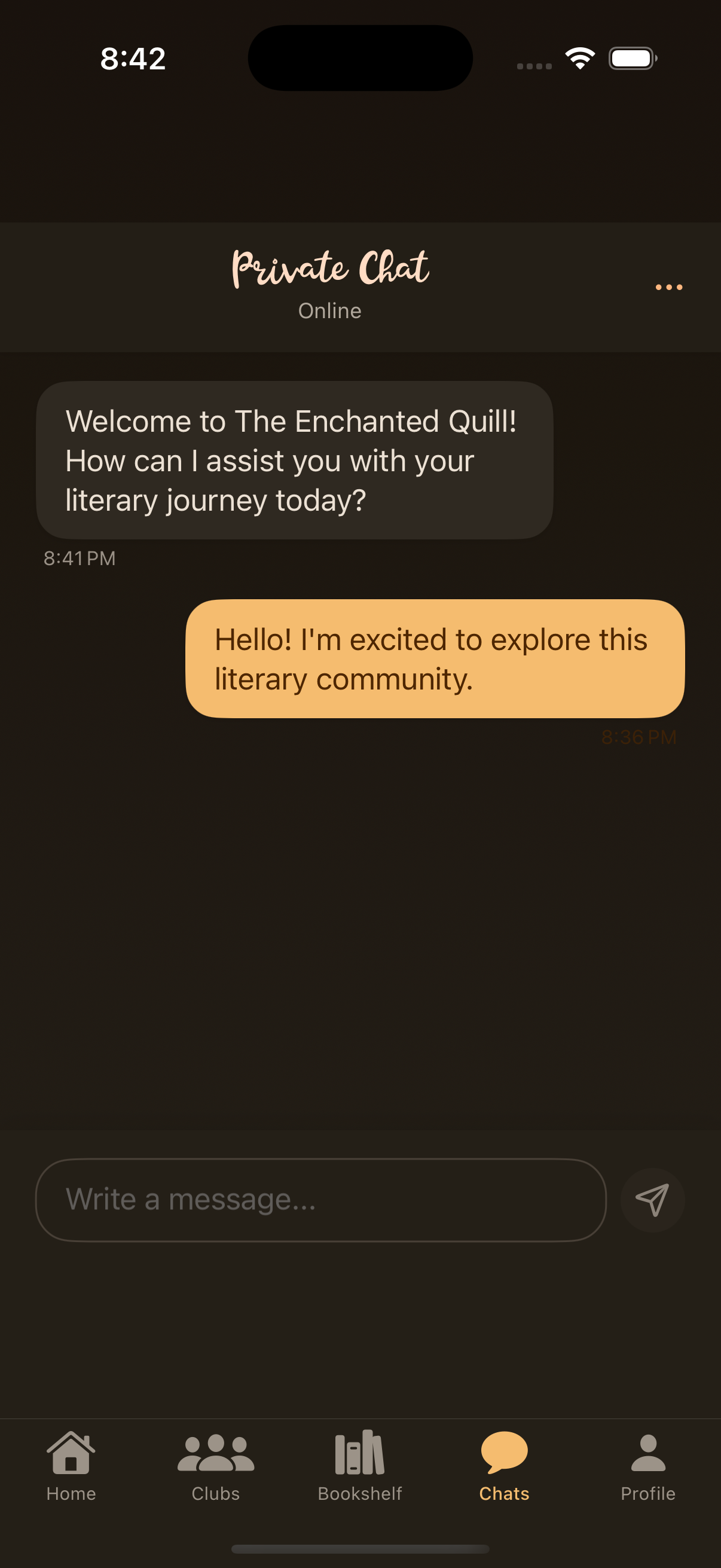Focus the Write a message field

(320, 1200)
